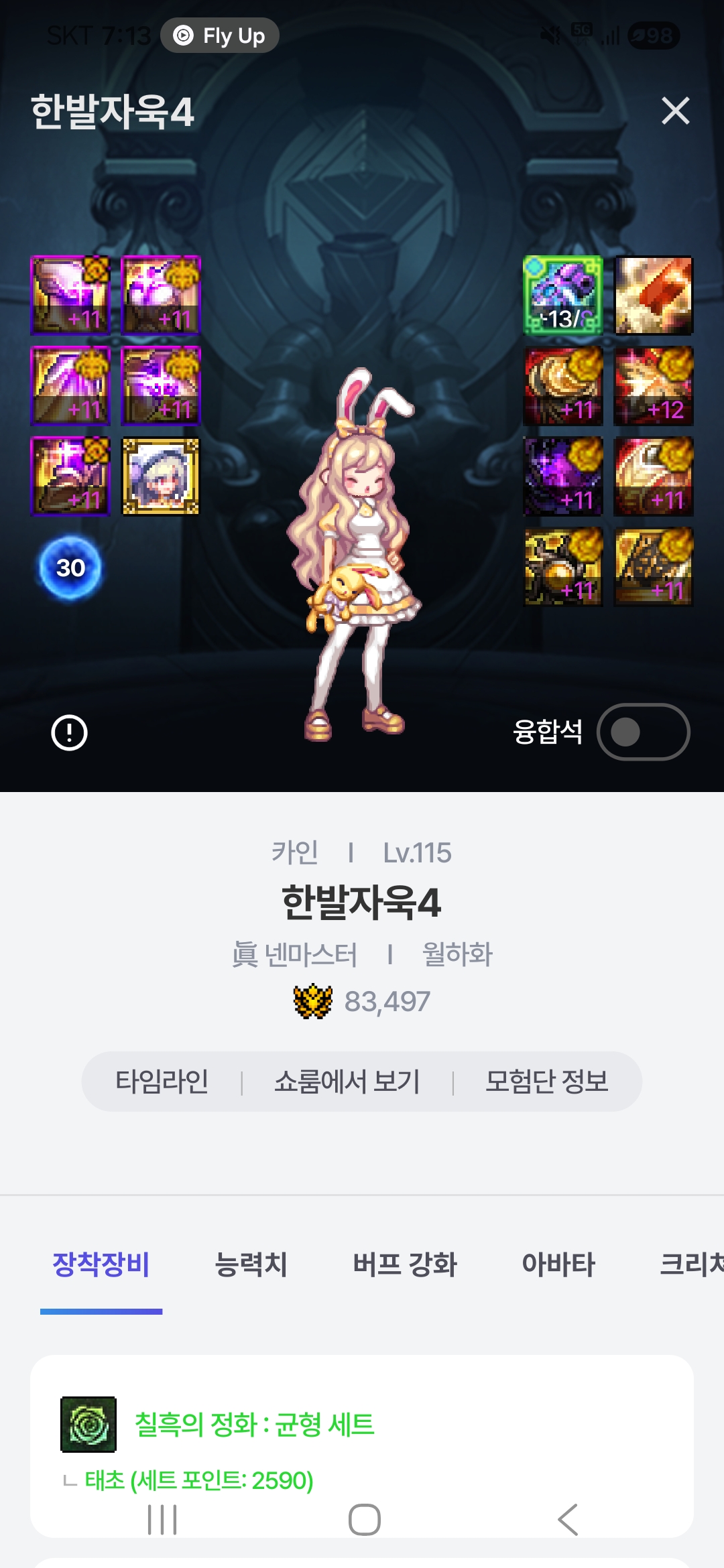
Task: Return via the Fly Up pill
Action: click(220, 36)
